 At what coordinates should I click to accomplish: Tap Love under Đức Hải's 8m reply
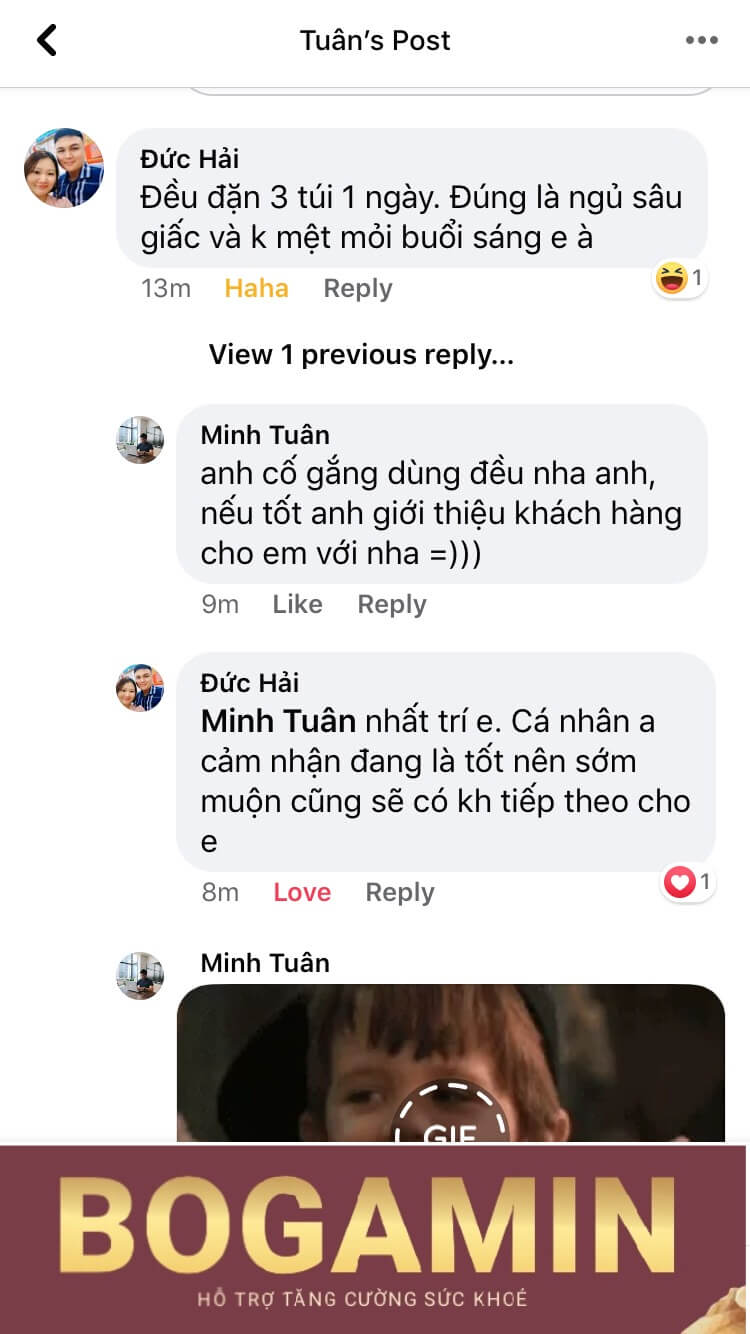[302, 892]
